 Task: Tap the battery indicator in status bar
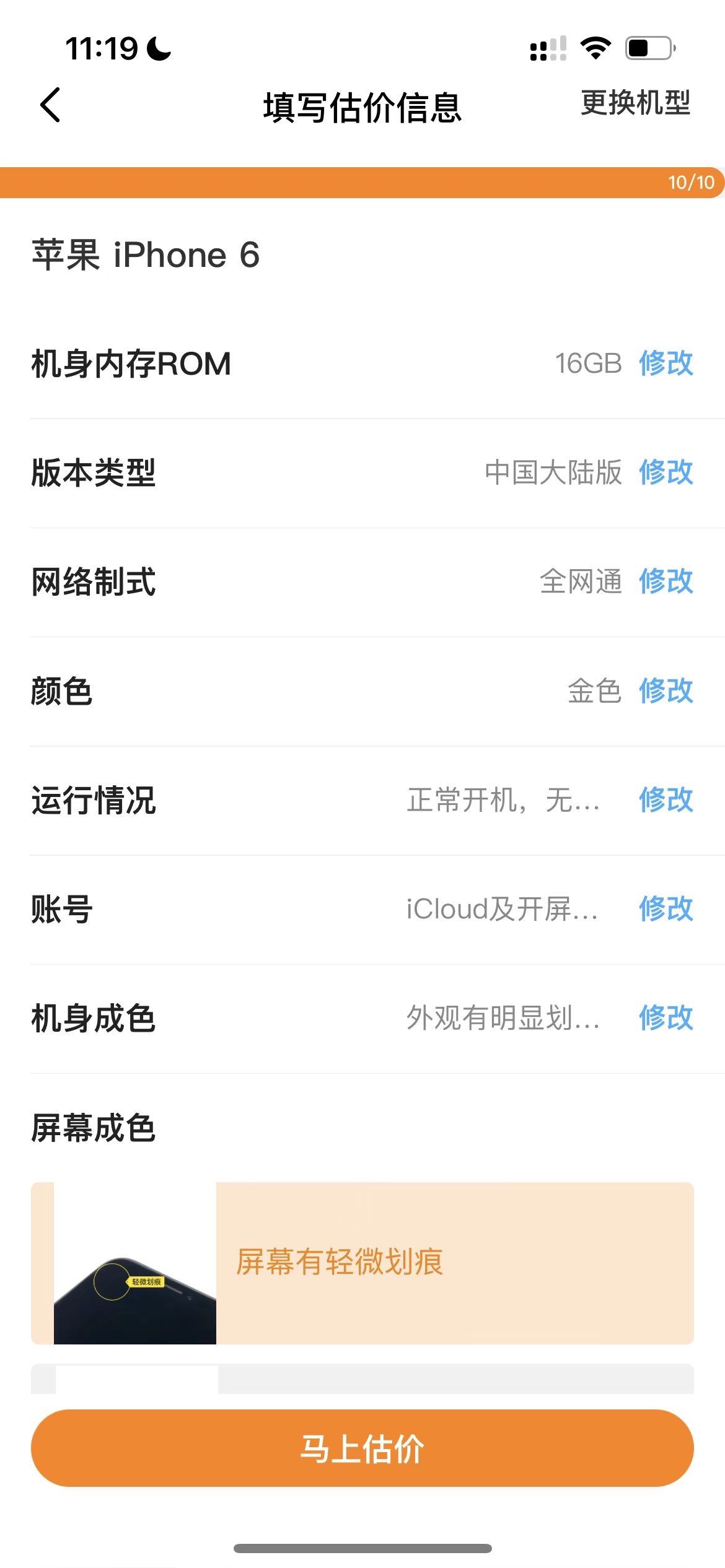click(648, 47)
